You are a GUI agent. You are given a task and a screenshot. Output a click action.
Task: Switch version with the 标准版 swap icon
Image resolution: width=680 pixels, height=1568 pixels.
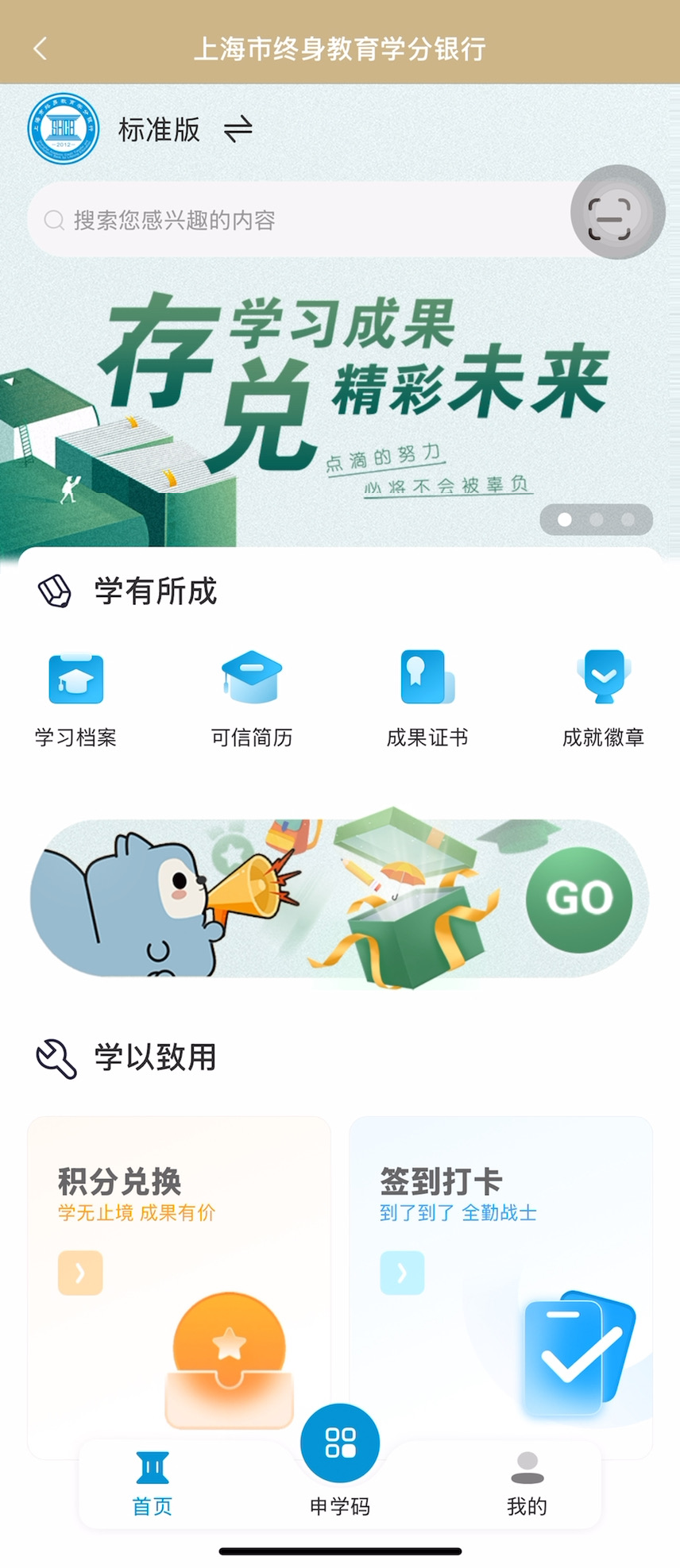[x=238, y=129]
